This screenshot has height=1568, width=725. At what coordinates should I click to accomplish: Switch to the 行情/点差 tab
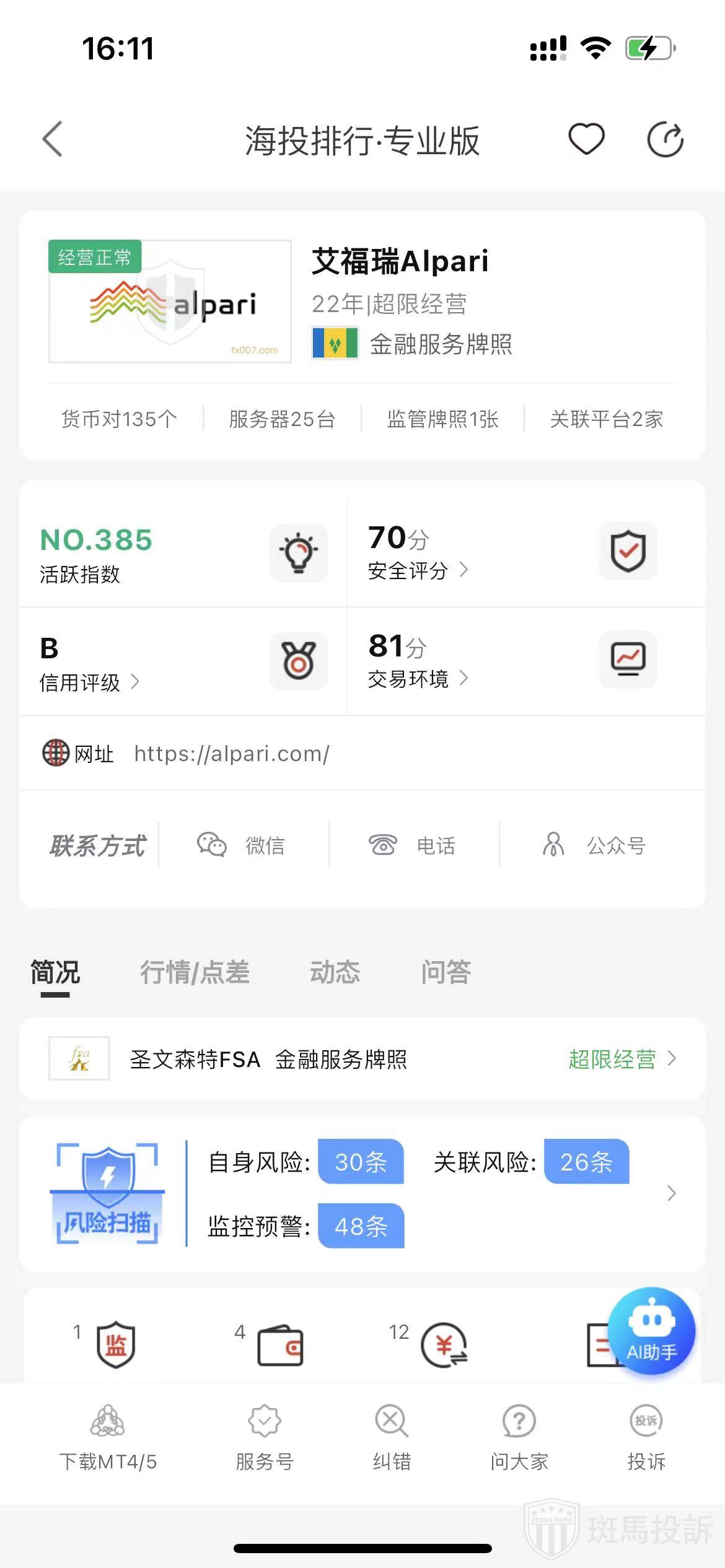point(195,972)
